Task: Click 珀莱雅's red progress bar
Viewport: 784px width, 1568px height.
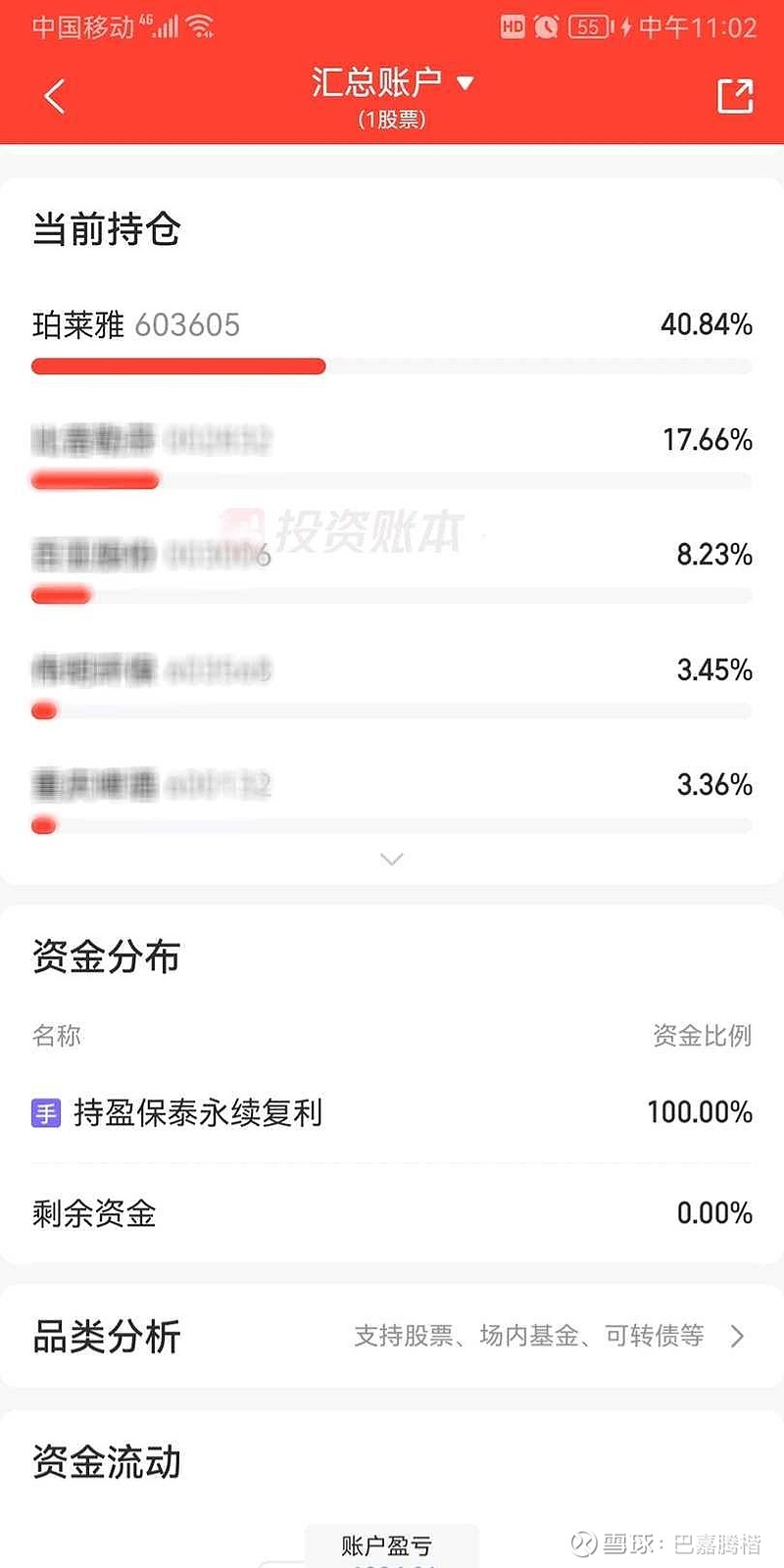Action: [x=178, y=366]
